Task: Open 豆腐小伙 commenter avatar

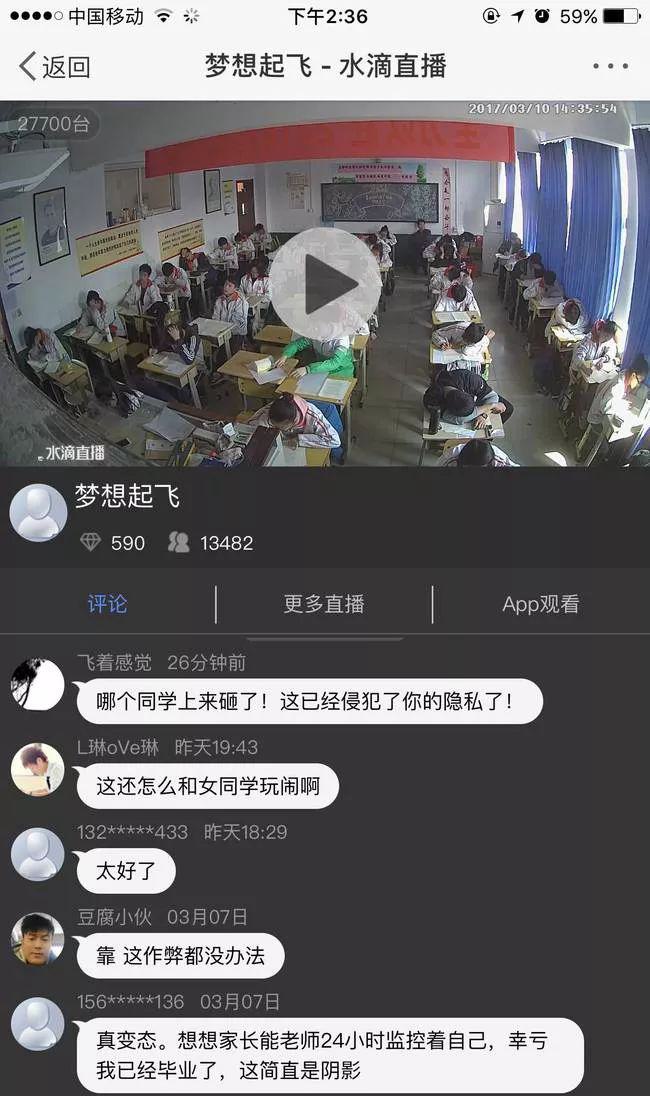Action: pos(38,939)
